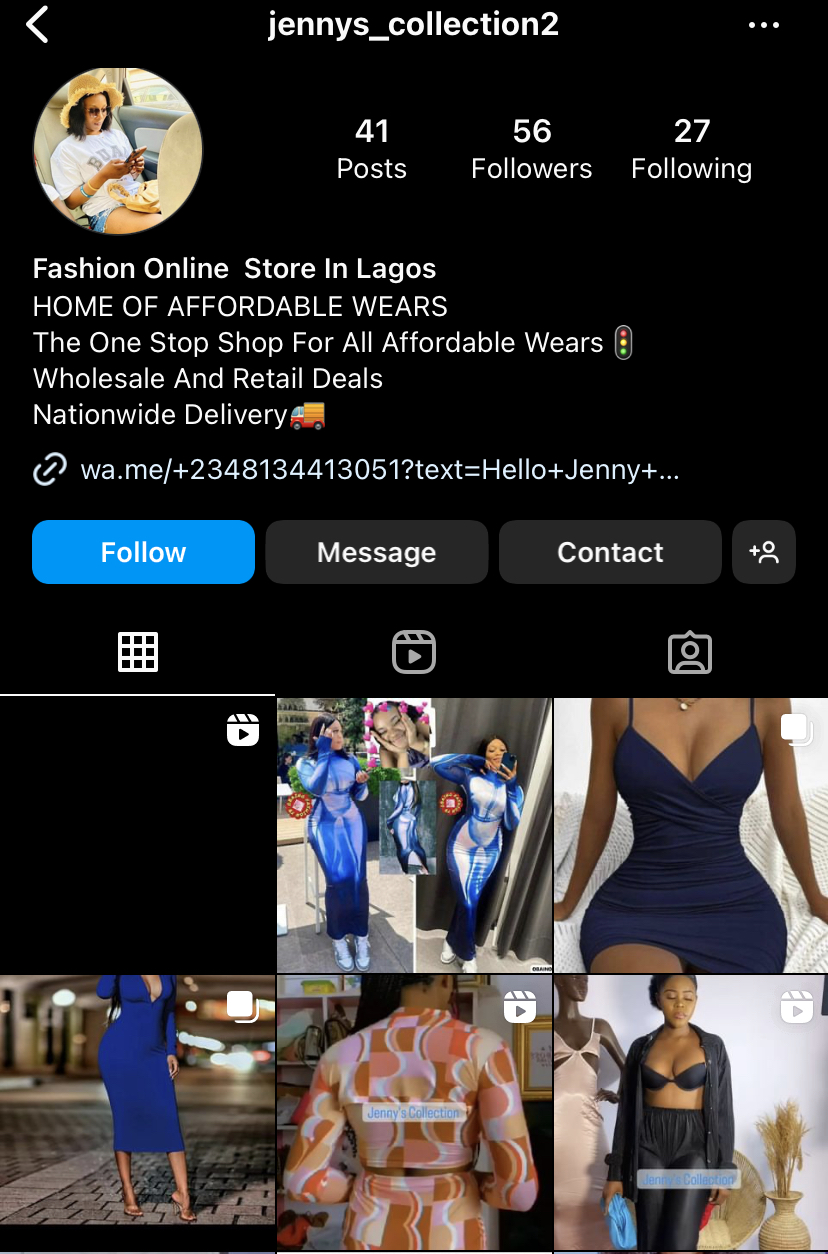Go back using the top arrow

click(x=38, y=25)
